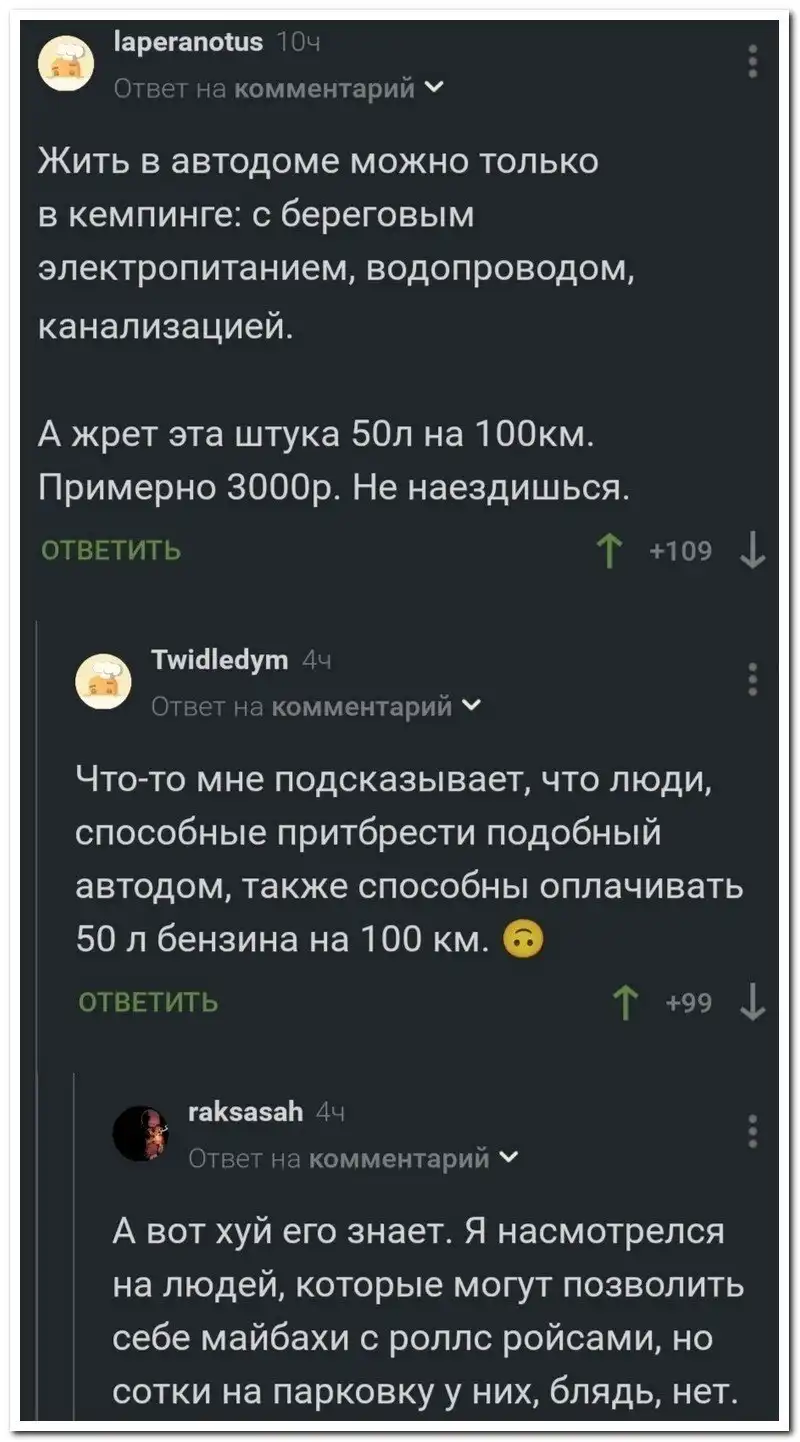Upvote laperanotus's comment with +109
This screenshot has height=1442, width=800.
(x=607, y=550)
